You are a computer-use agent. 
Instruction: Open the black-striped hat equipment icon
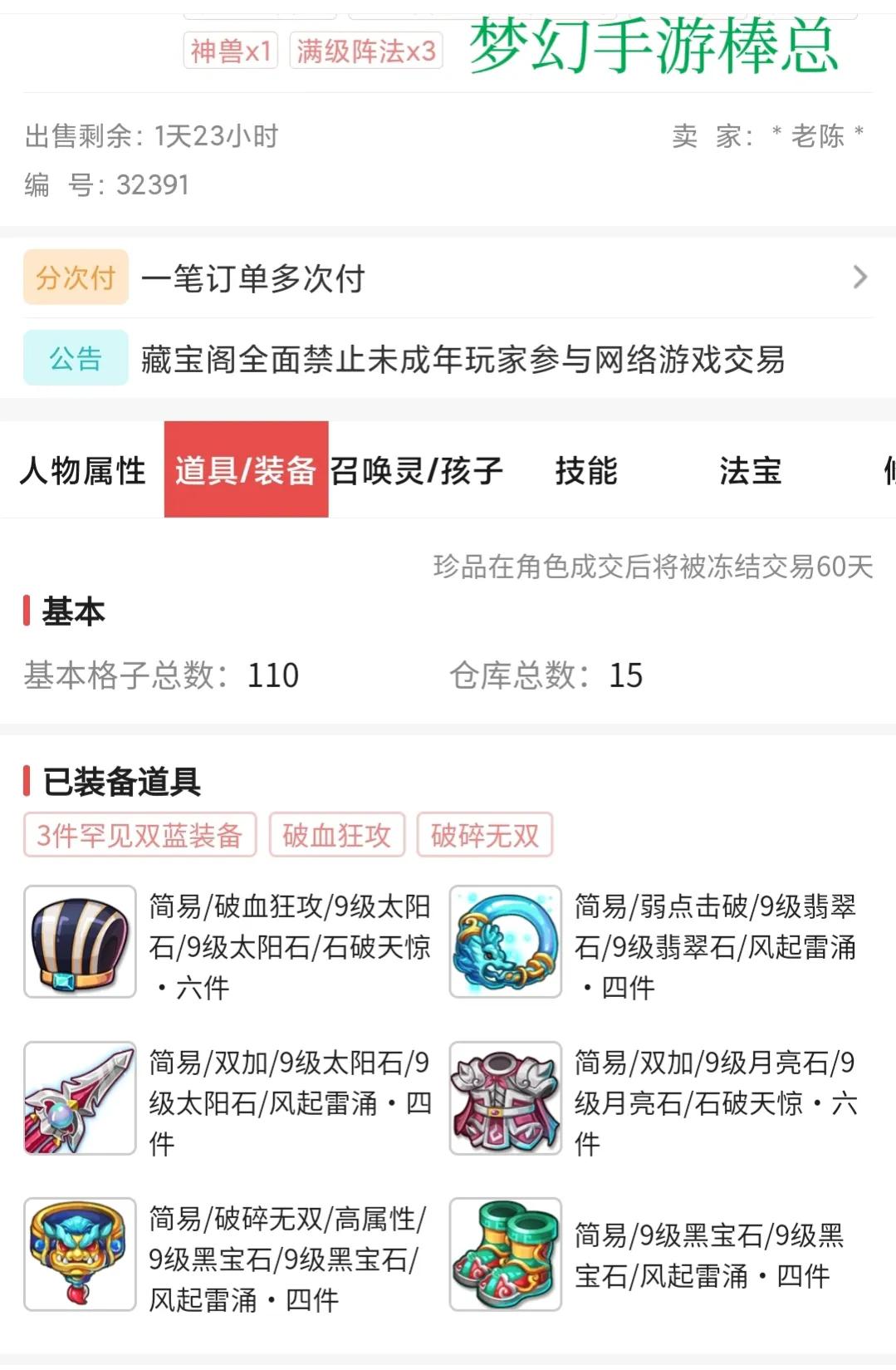point(81,941)
